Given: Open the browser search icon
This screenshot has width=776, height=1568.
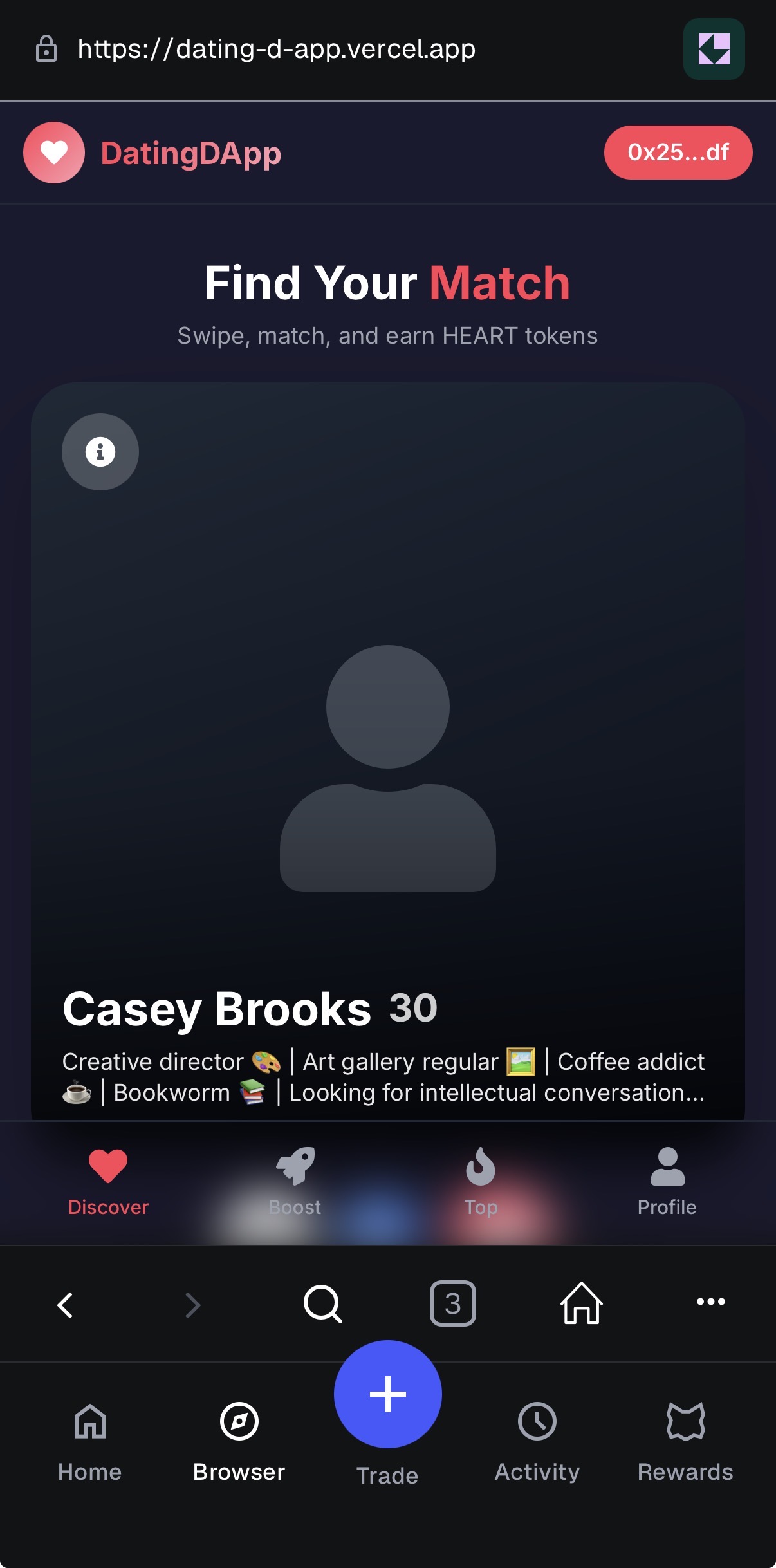Looking at the screenshot, I should 322,1303.
